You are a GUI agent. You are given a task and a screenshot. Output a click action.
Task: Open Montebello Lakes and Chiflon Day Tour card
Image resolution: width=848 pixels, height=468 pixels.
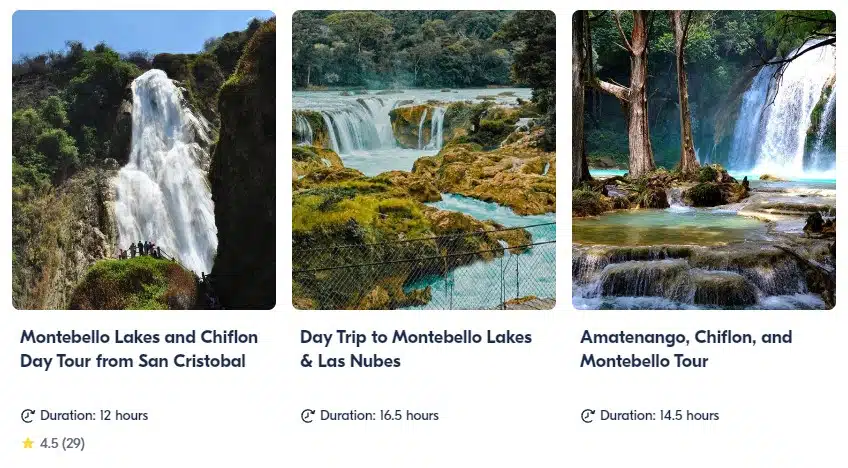click(139, 348)
